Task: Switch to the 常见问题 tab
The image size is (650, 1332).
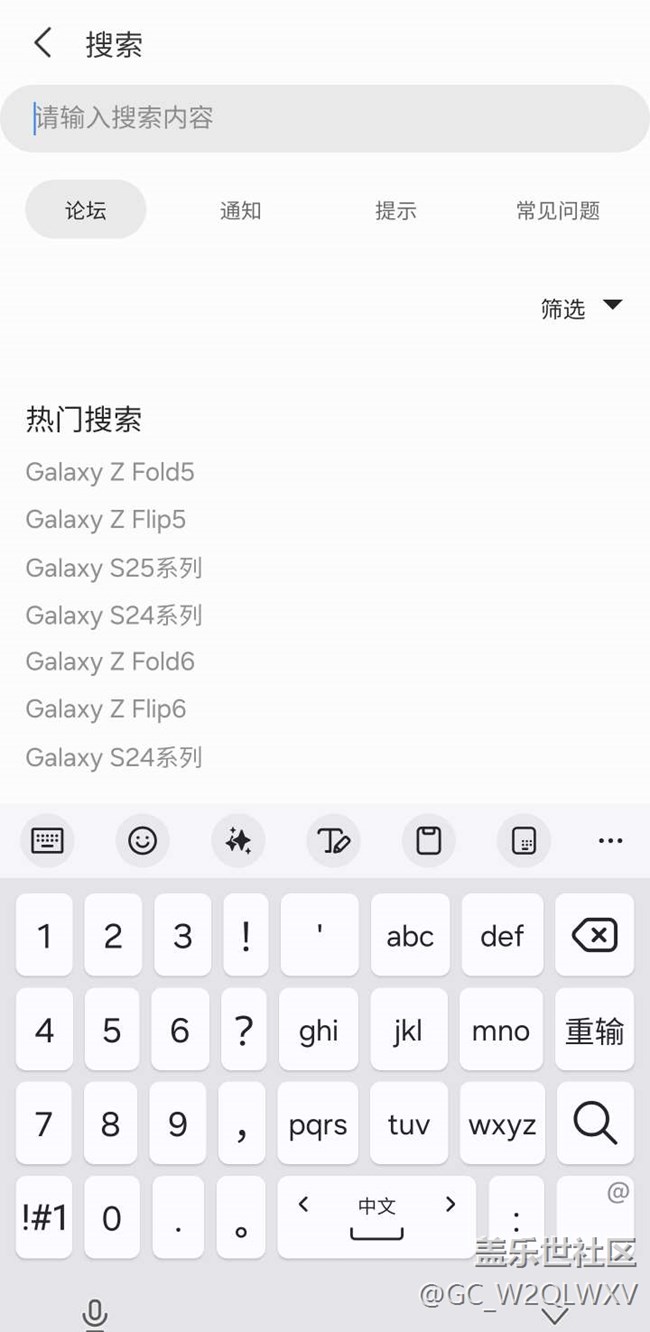Action: (x=558, y=210)
